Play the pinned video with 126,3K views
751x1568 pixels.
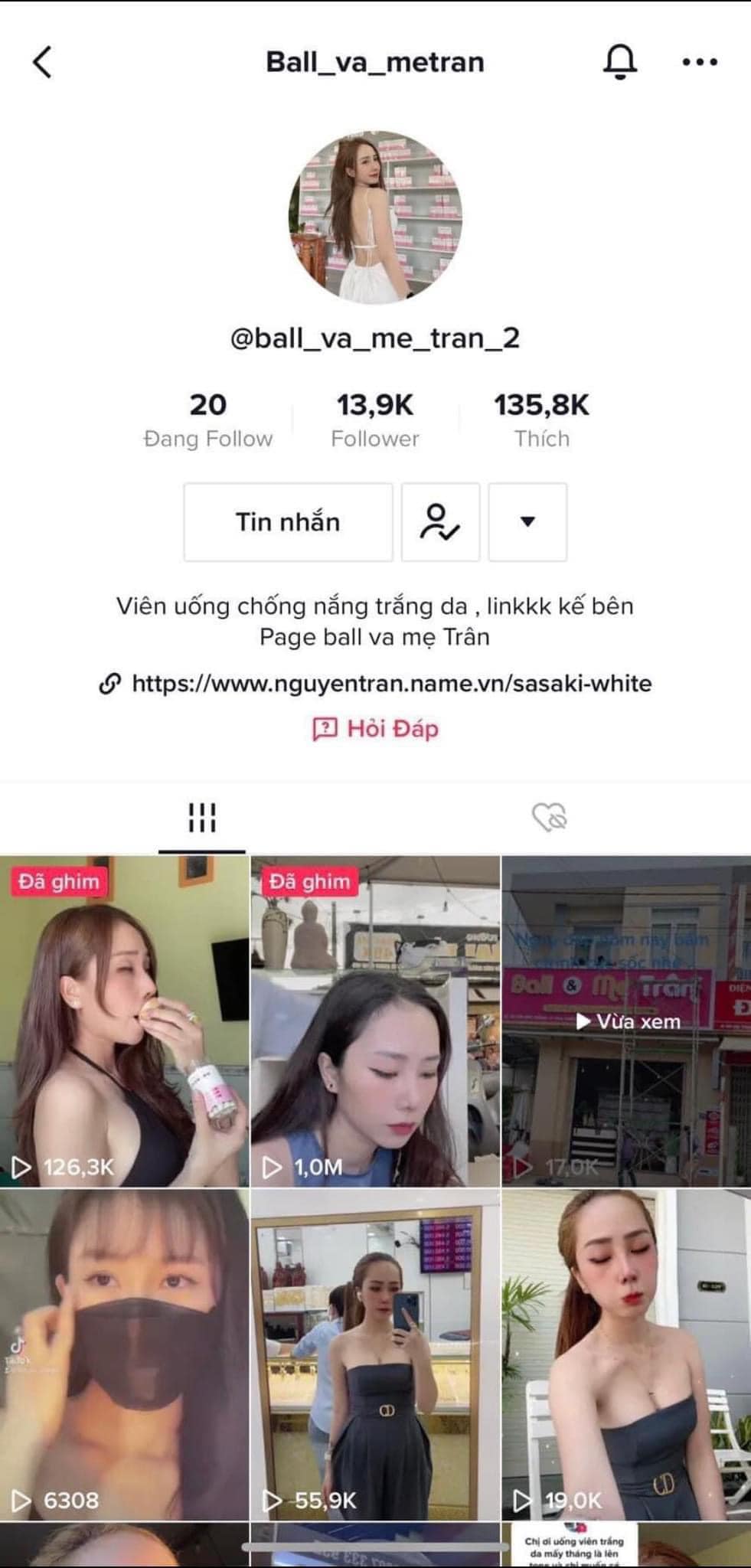pyautogui.click(x=124, y=1022)
